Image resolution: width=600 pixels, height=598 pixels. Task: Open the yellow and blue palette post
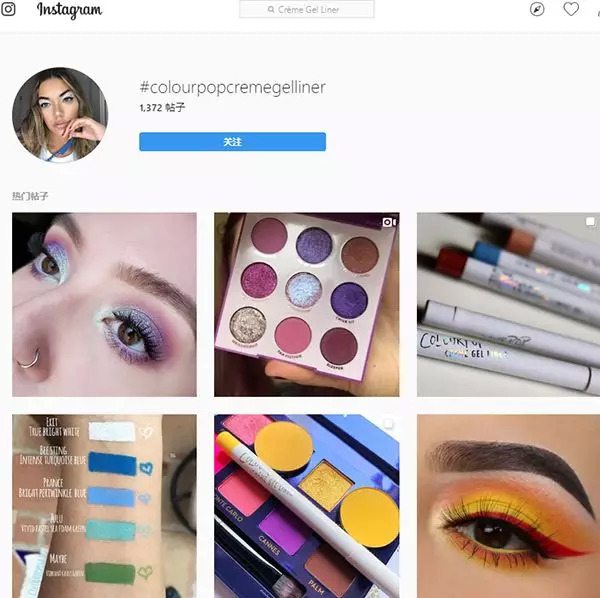[x=306, y=506]
